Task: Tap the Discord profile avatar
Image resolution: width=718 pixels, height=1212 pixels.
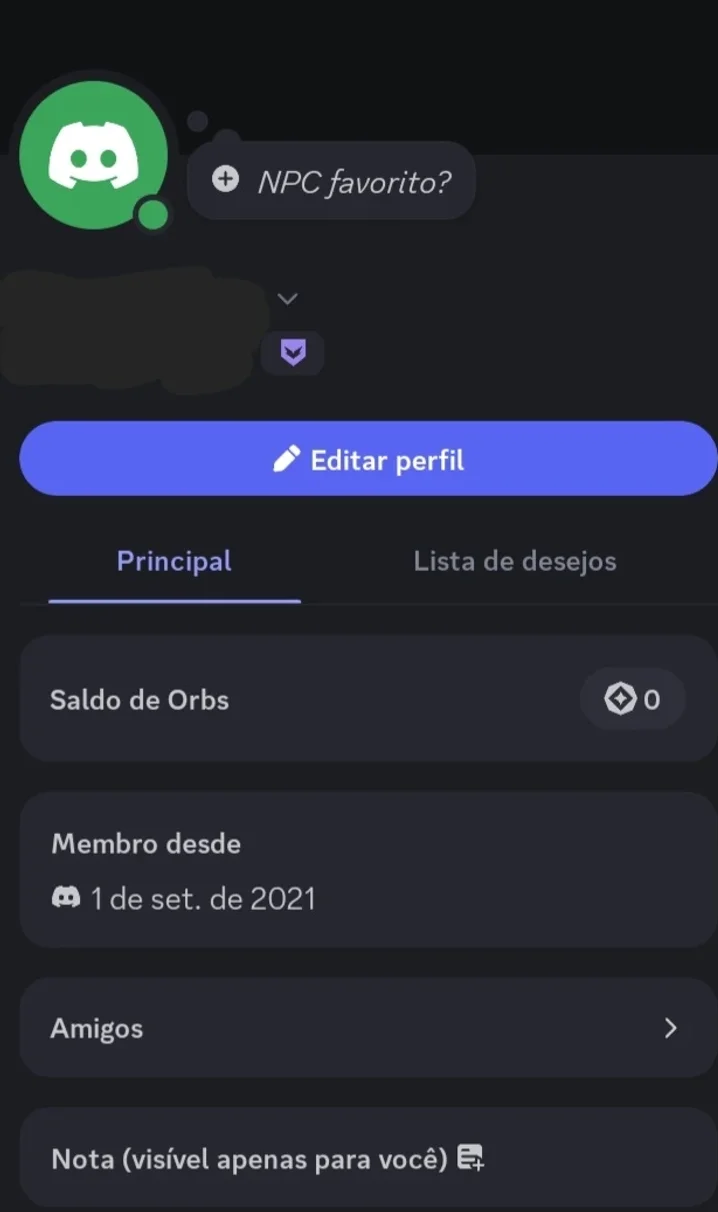Action: coord(94,155)
